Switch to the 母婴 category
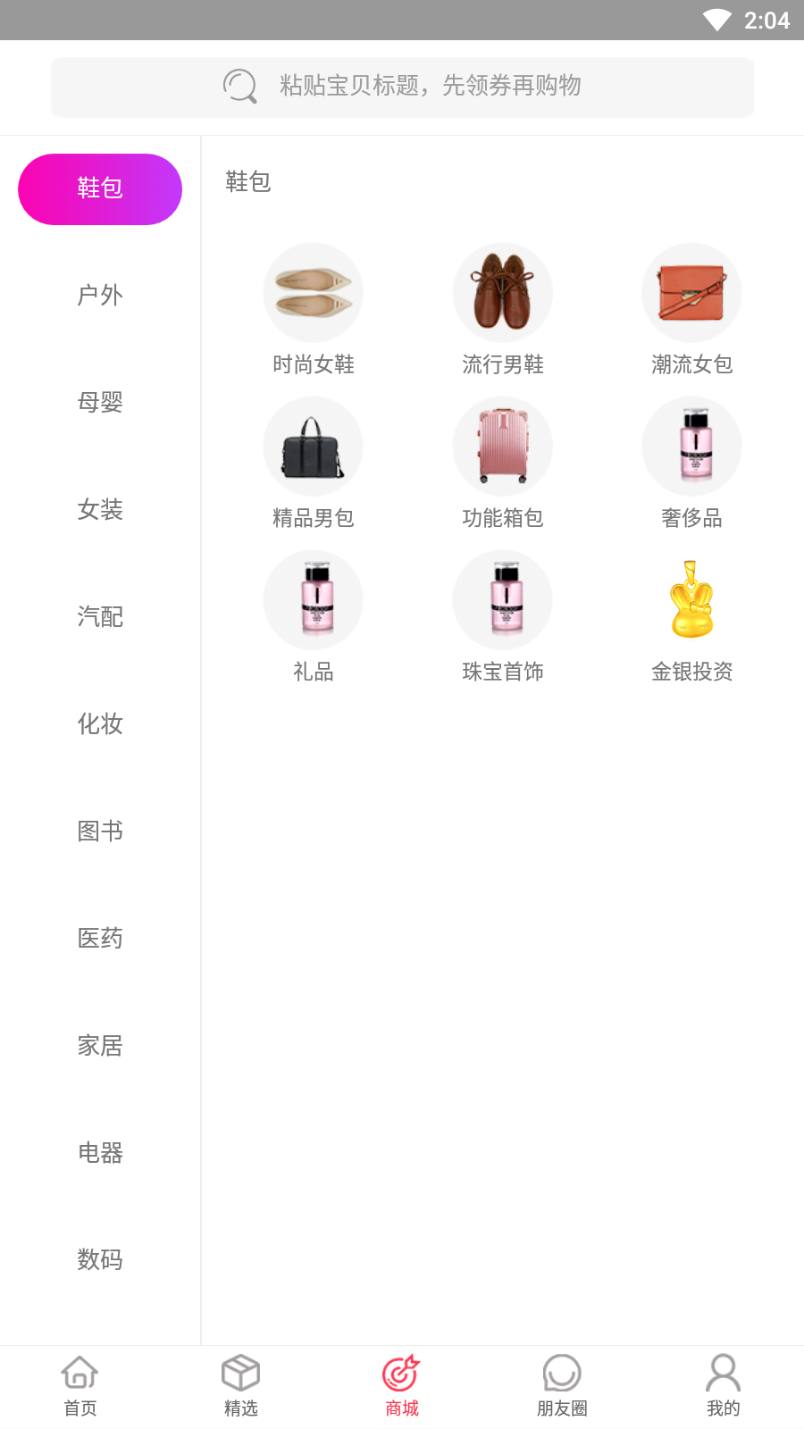Screen dimensions: 804x1429 point(100,402)
